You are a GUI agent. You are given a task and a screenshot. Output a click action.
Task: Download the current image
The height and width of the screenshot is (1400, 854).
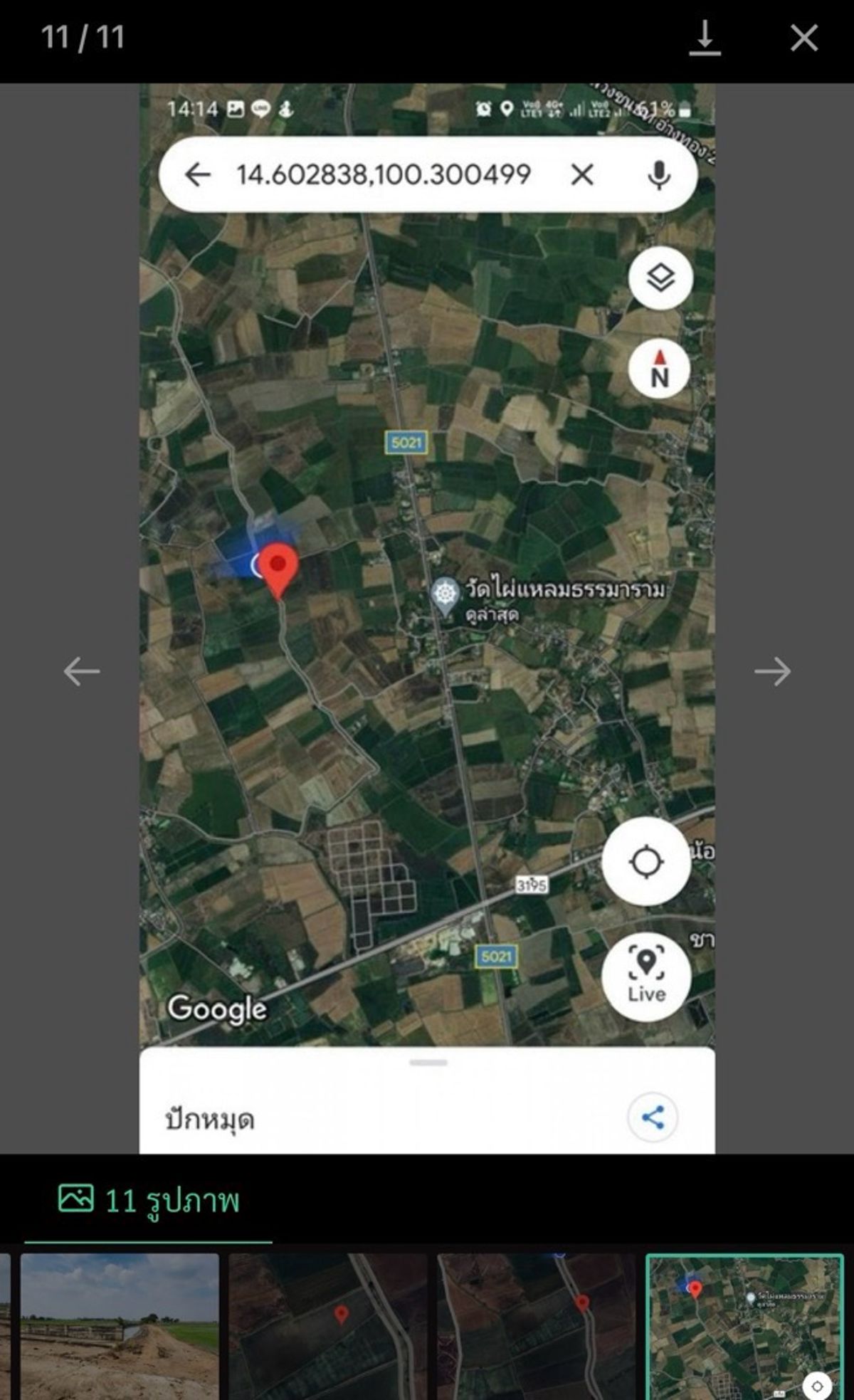point(705,38)
